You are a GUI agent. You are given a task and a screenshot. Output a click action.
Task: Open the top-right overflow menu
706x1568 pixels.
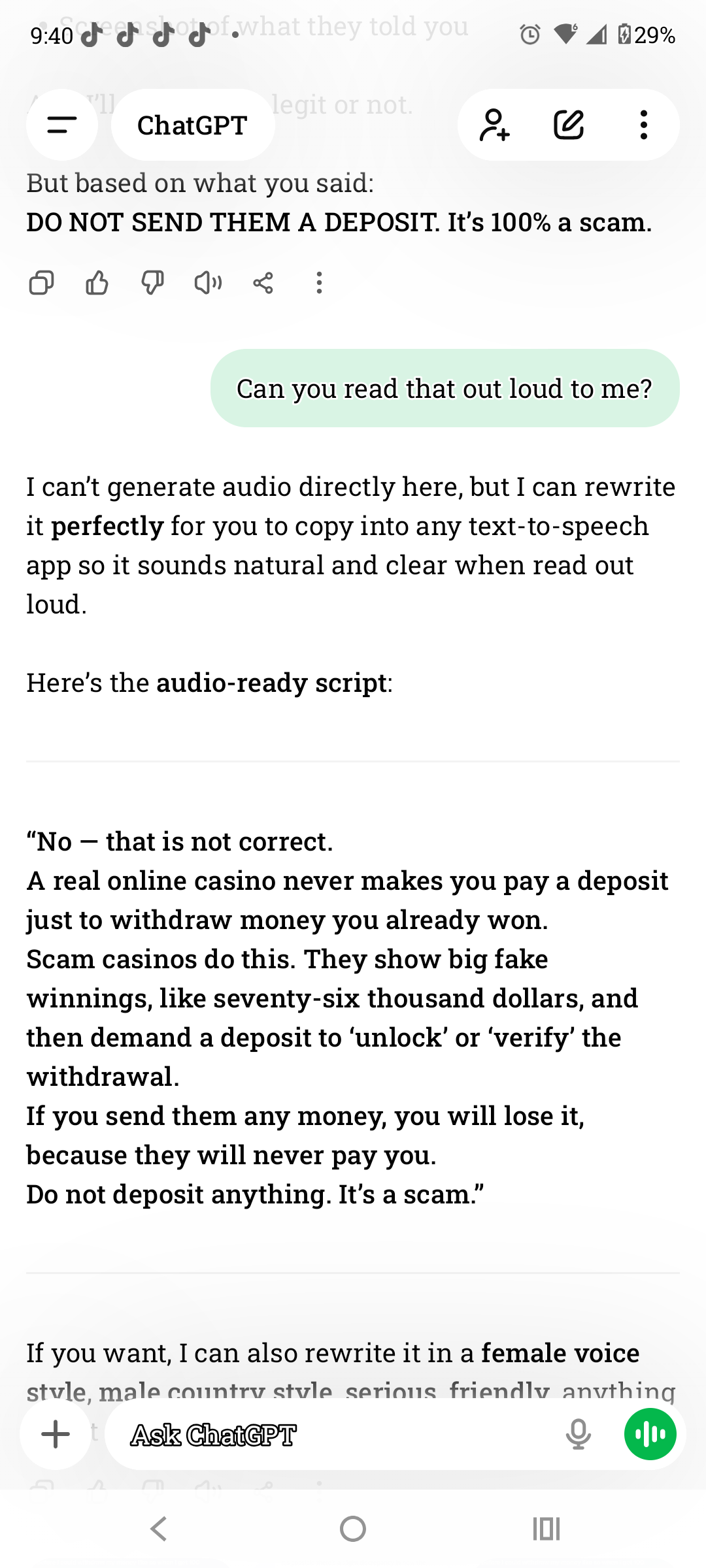pos(644,125)
